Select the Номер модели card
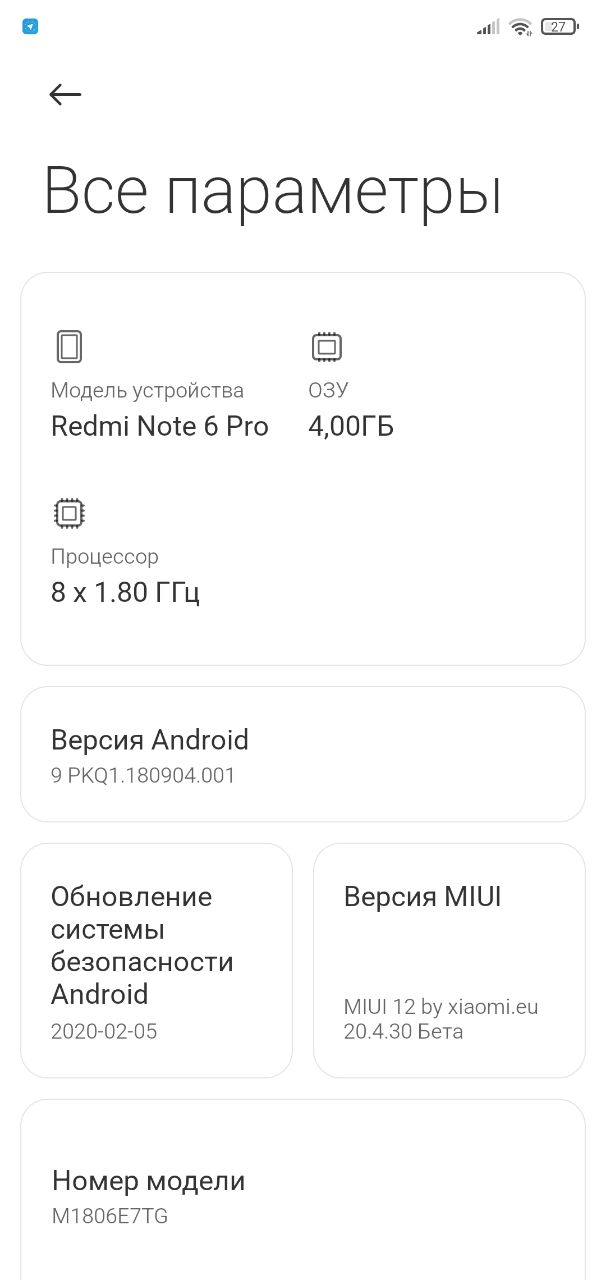 point(303,1190)
